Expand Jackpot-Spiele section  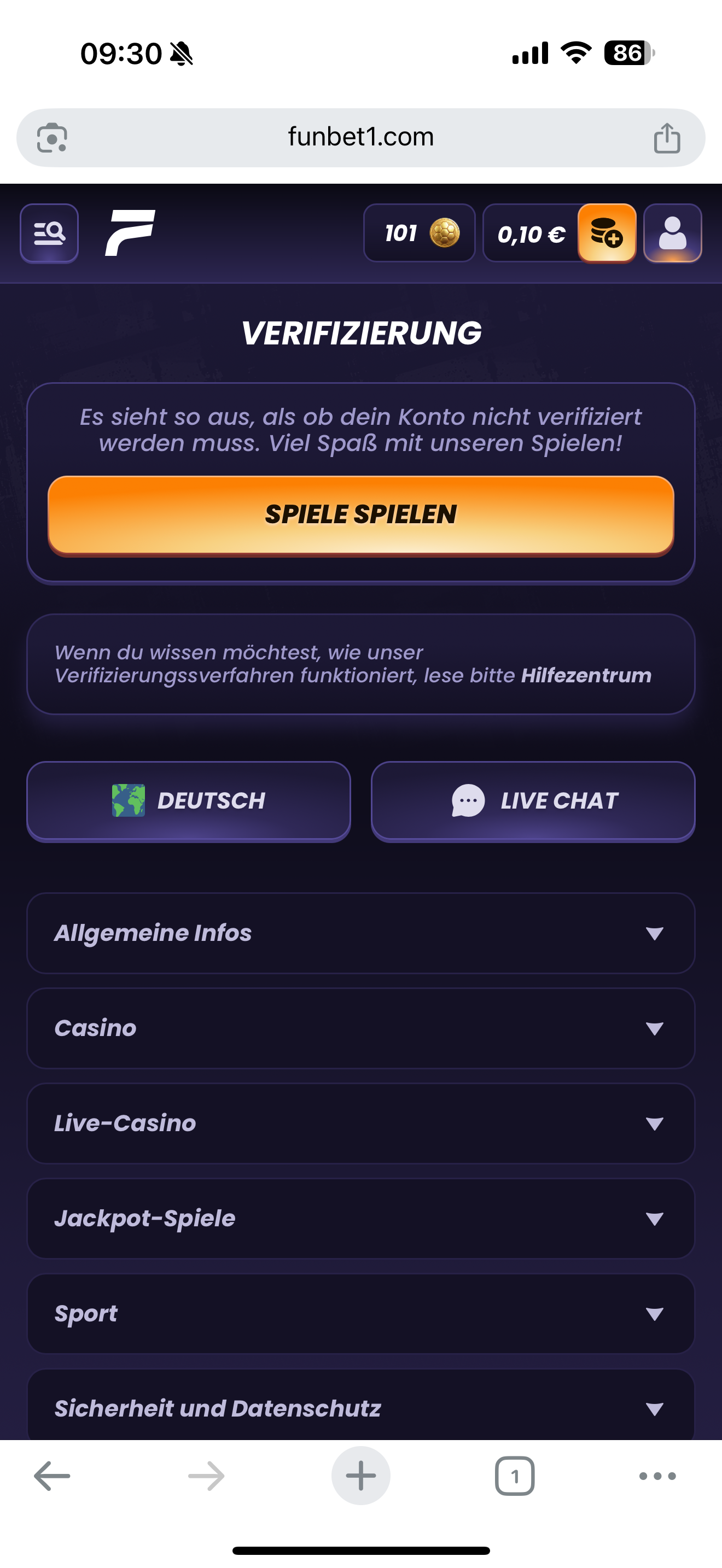point(361,1219)
